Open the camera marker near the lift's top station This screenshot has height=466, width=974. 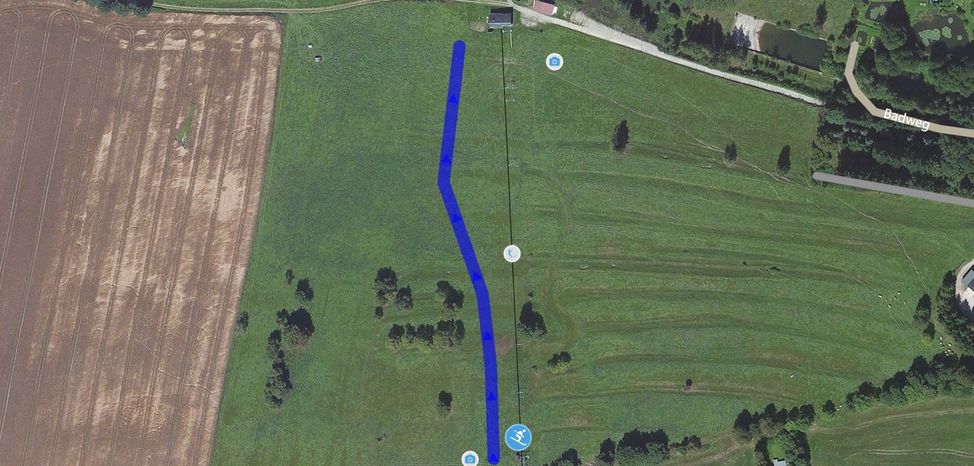[x=554, y=62]
